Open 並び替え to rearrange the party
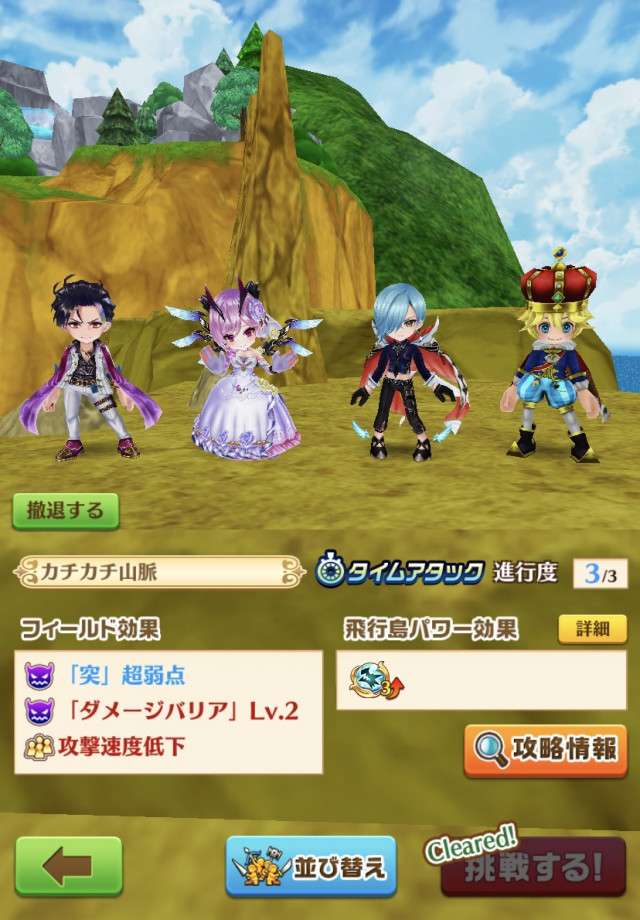 coord(310,866)
